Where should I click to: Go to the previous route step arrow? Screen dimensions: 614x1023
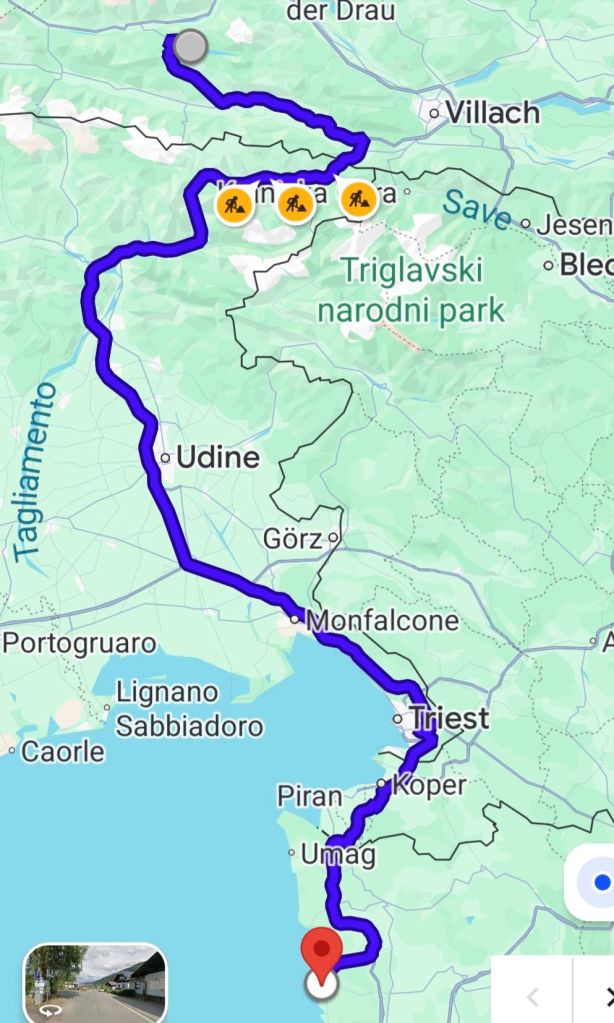point(532,996)
